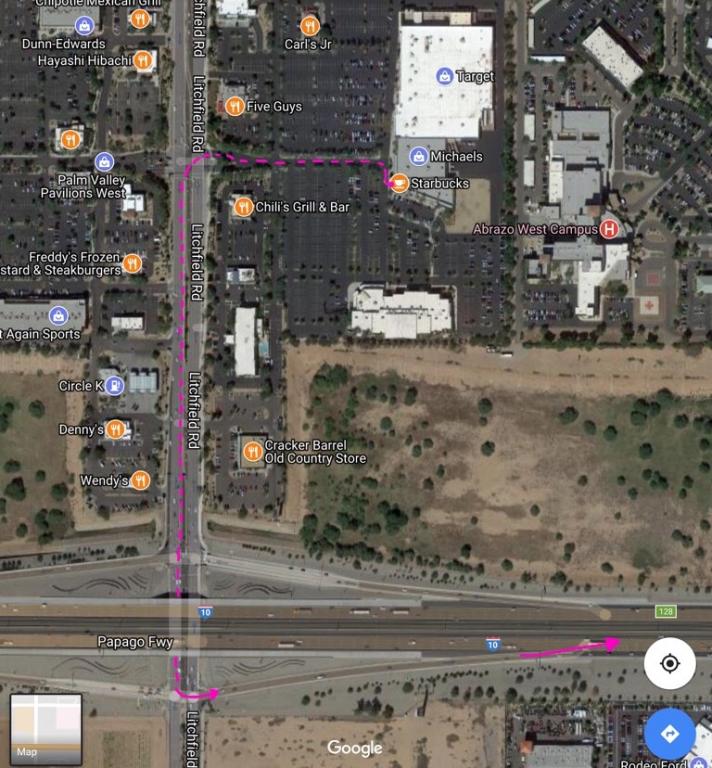Tap the Circle K gas station pin

[x=117, y=385]
